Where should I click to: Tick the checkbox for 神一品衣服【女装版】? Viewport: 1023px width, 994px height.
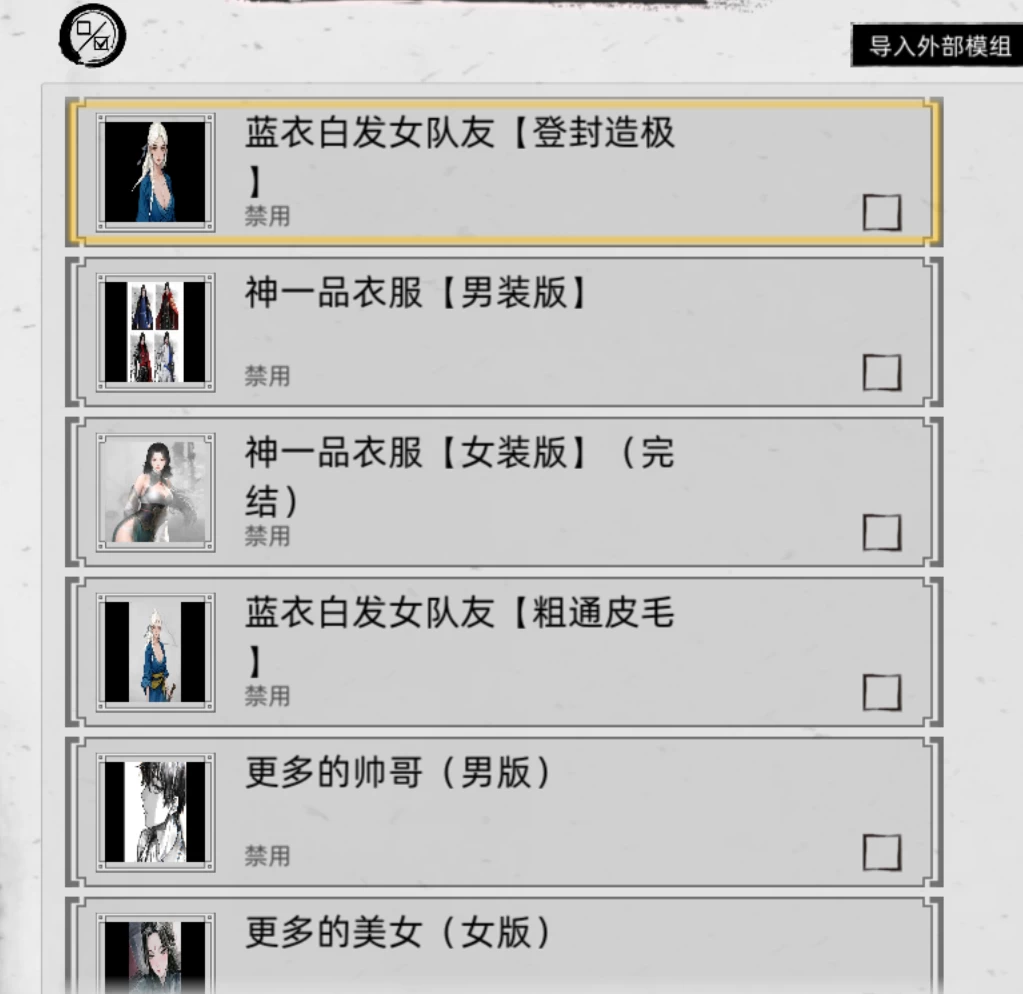pos(881,532)
